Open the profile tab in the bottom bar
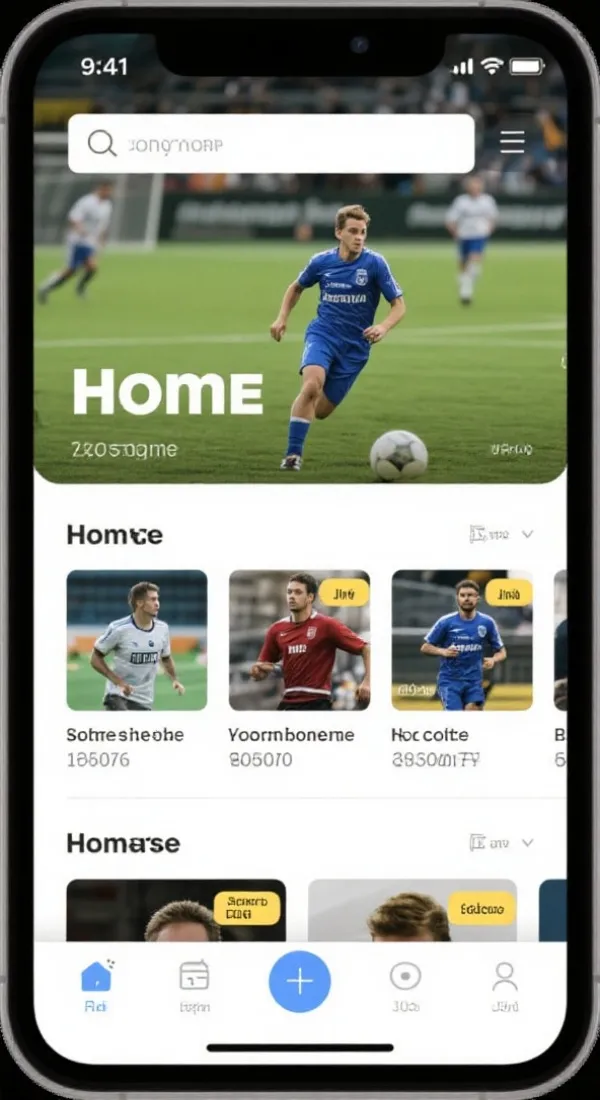 tap(505, 983)
